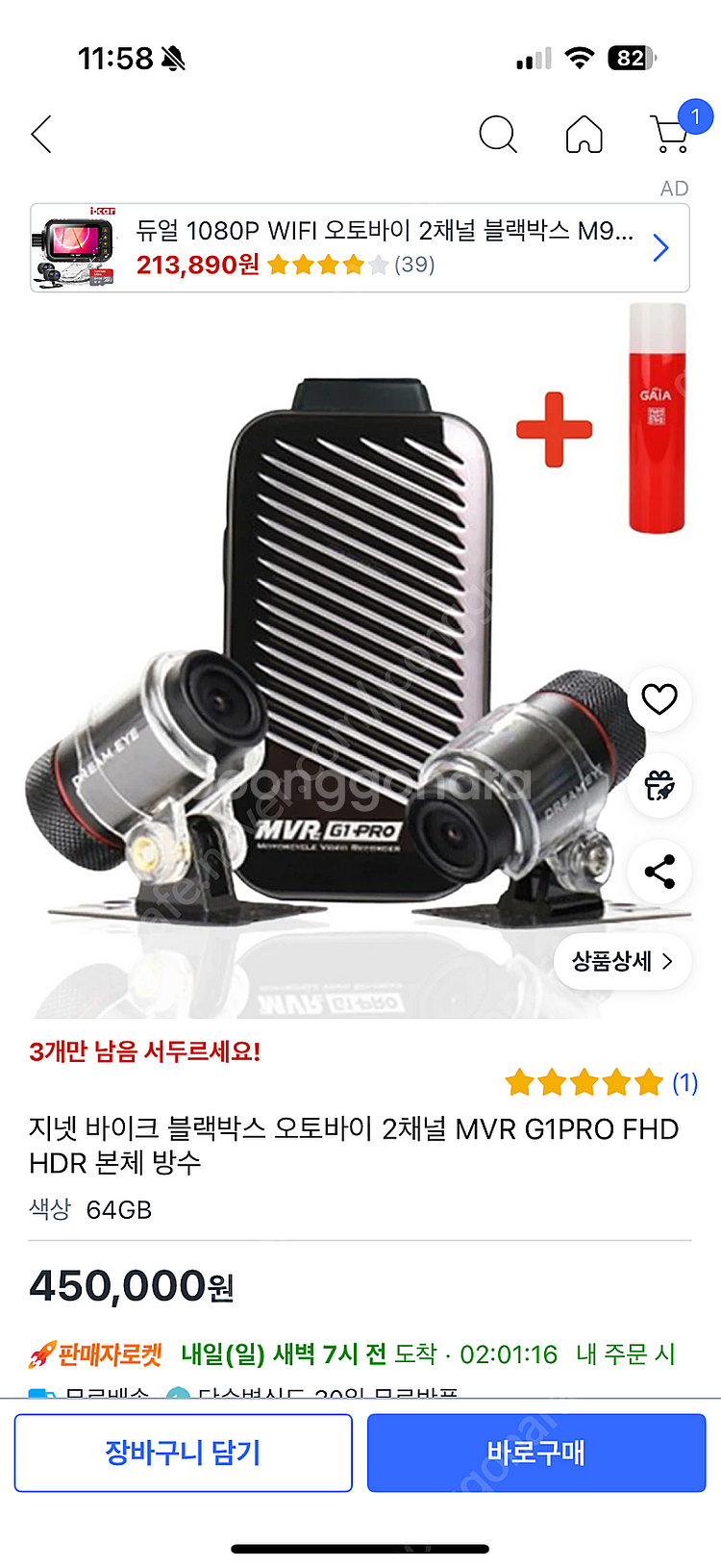721x1568 pixels.
Task: Add product to wishlist with heart icon
Action: (659, 699)
